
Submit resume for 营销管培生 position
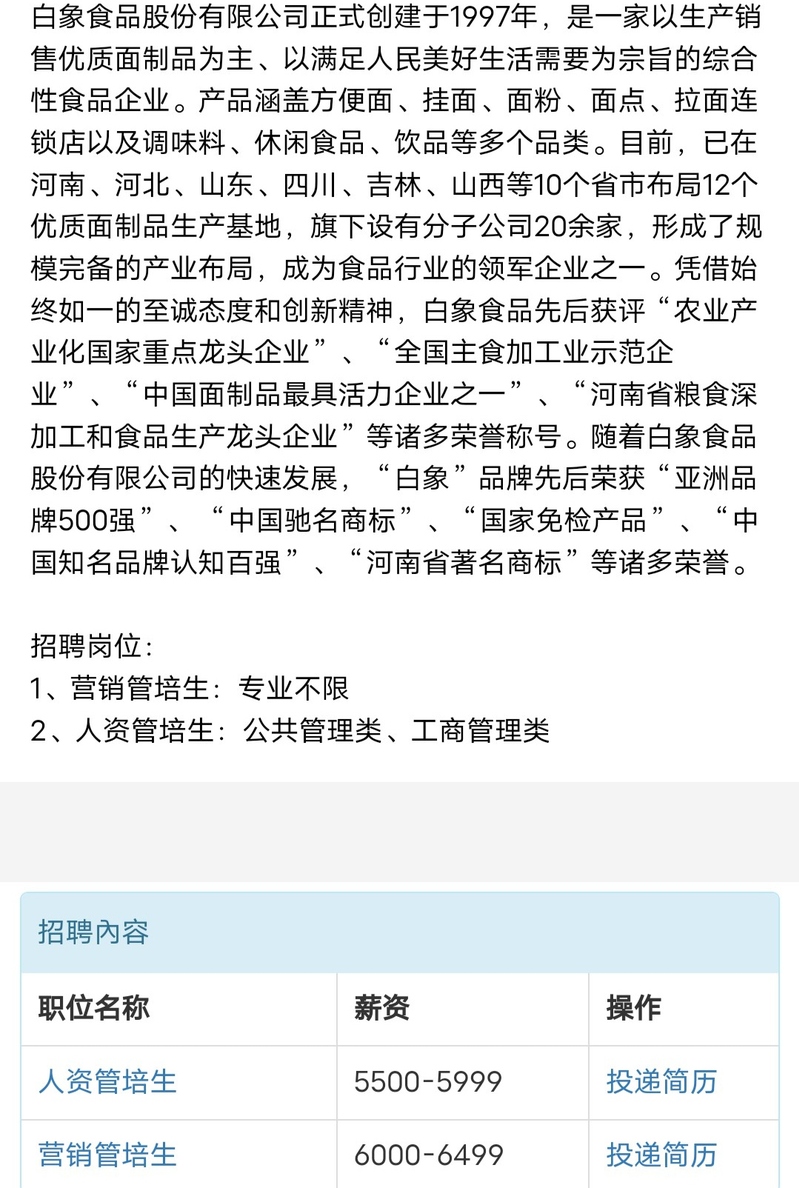(x=661, y=1154)
